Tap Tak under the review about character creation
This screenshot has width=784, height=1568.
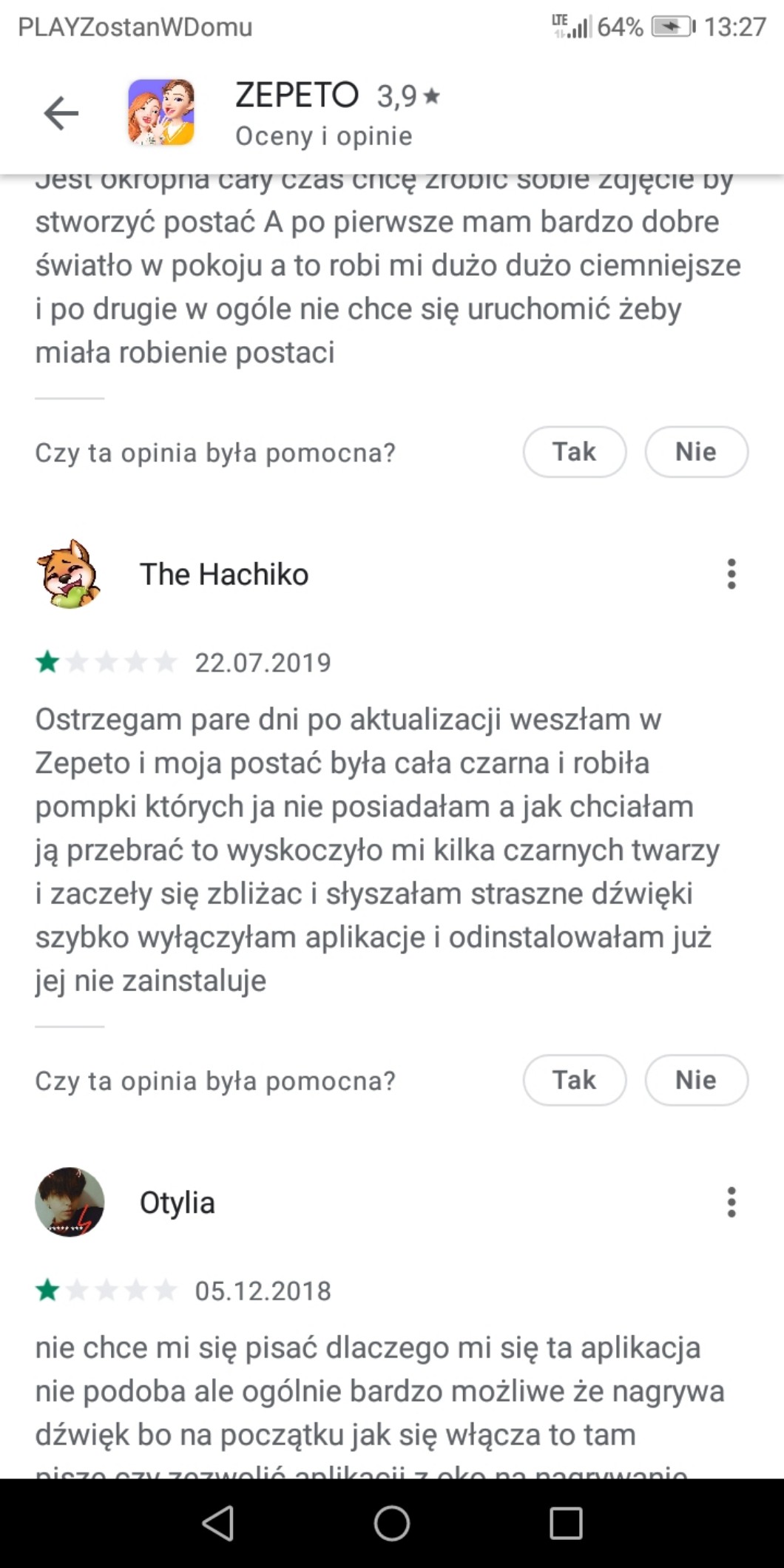(x=575, y=451)
